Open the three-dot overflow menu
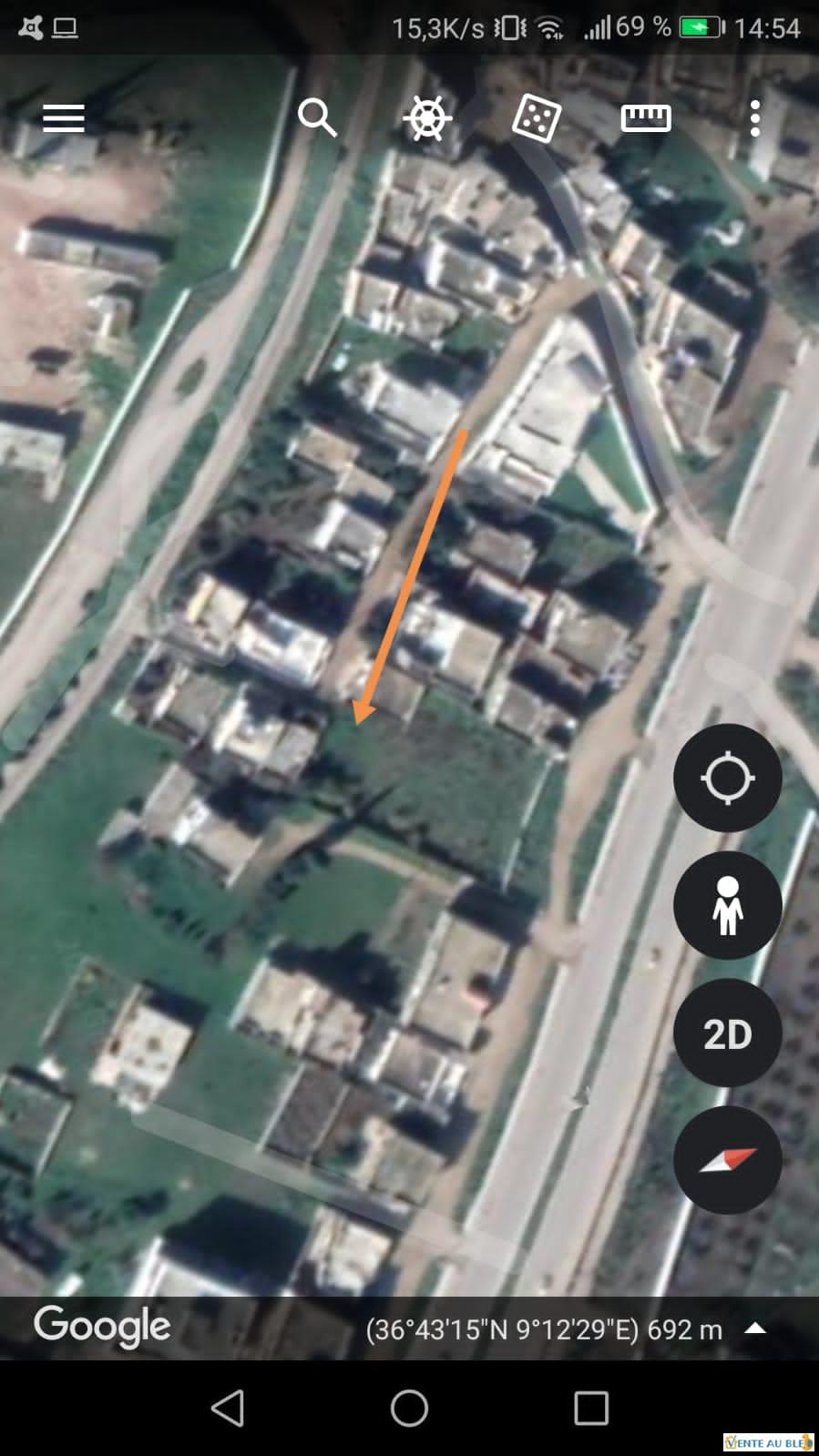819x1456 pixels. [x=755, y=118]
